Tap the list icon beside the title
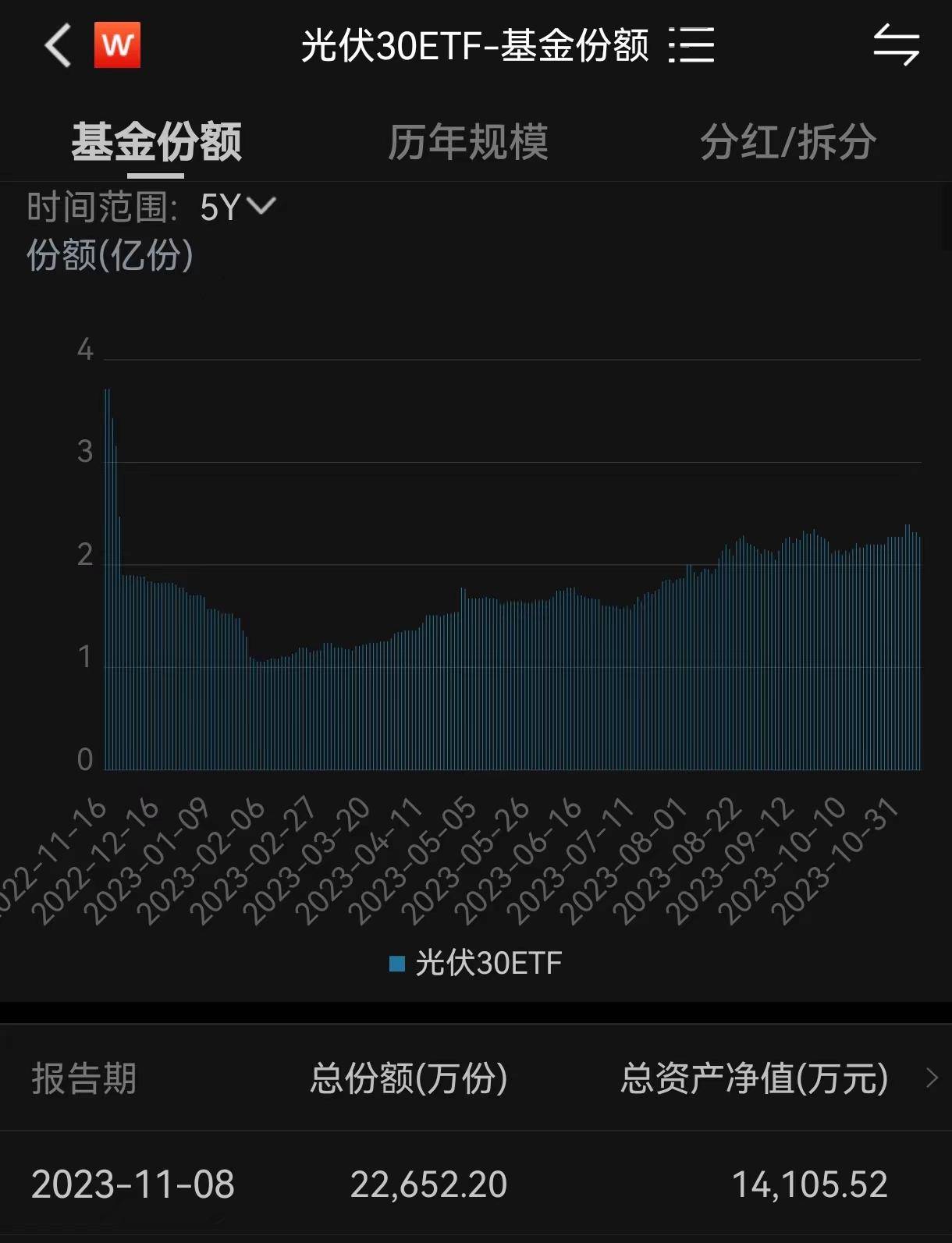The height and width of the screenshot is (1243, 952). click(x=693, y=45)
